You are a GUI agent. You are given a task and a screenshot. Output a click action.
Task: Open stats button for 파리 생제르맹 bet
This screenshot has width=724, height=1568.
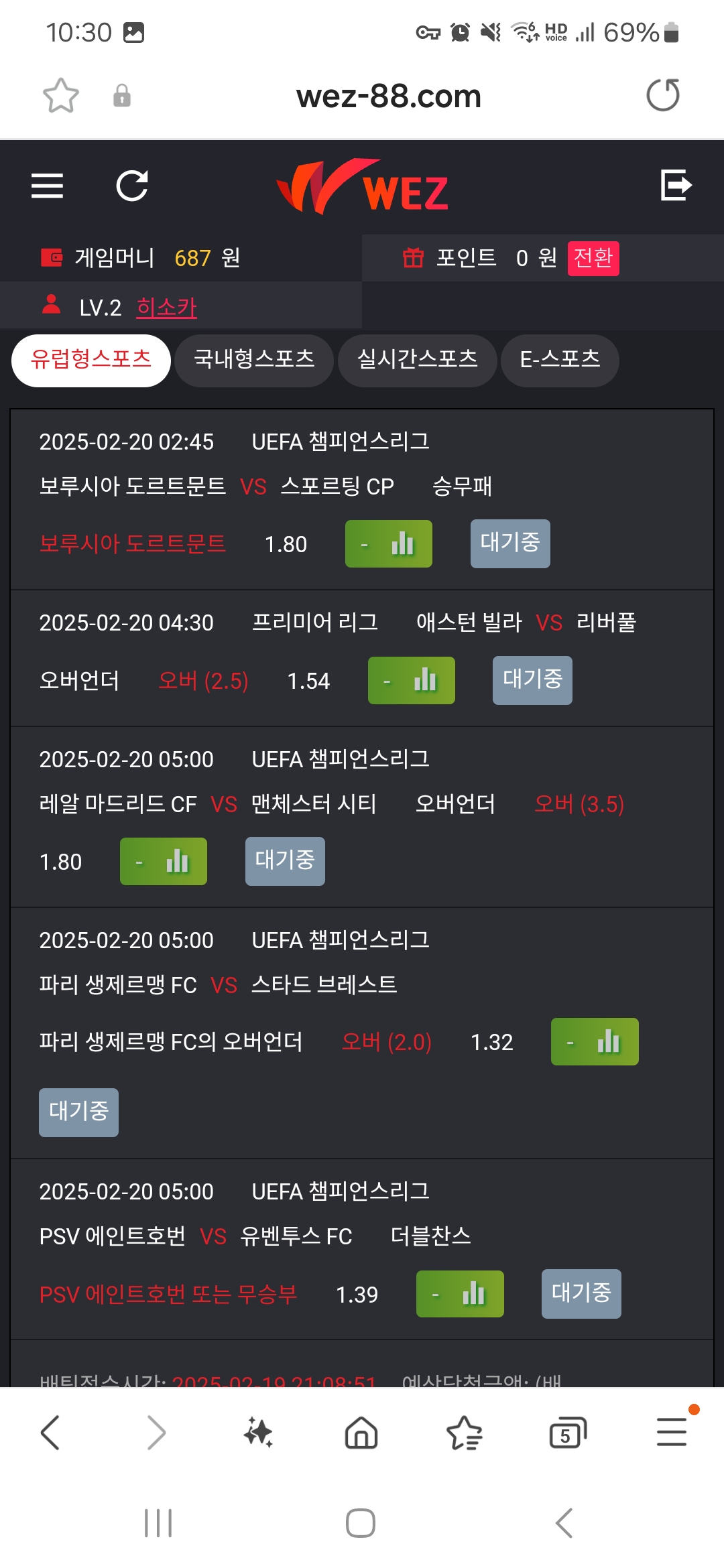click(595, 1042)
